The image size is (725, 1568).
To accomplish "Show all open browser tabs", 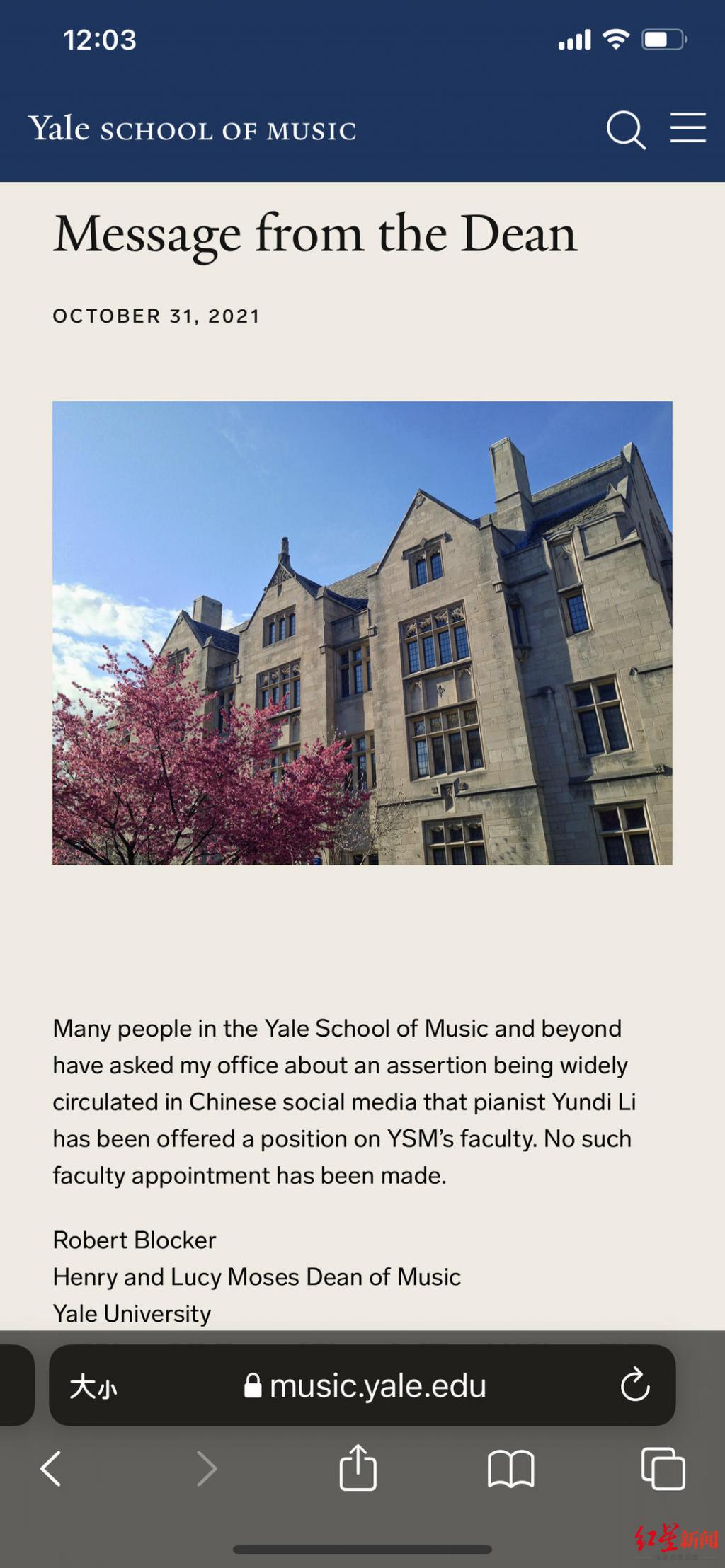I will (663, 1469).
